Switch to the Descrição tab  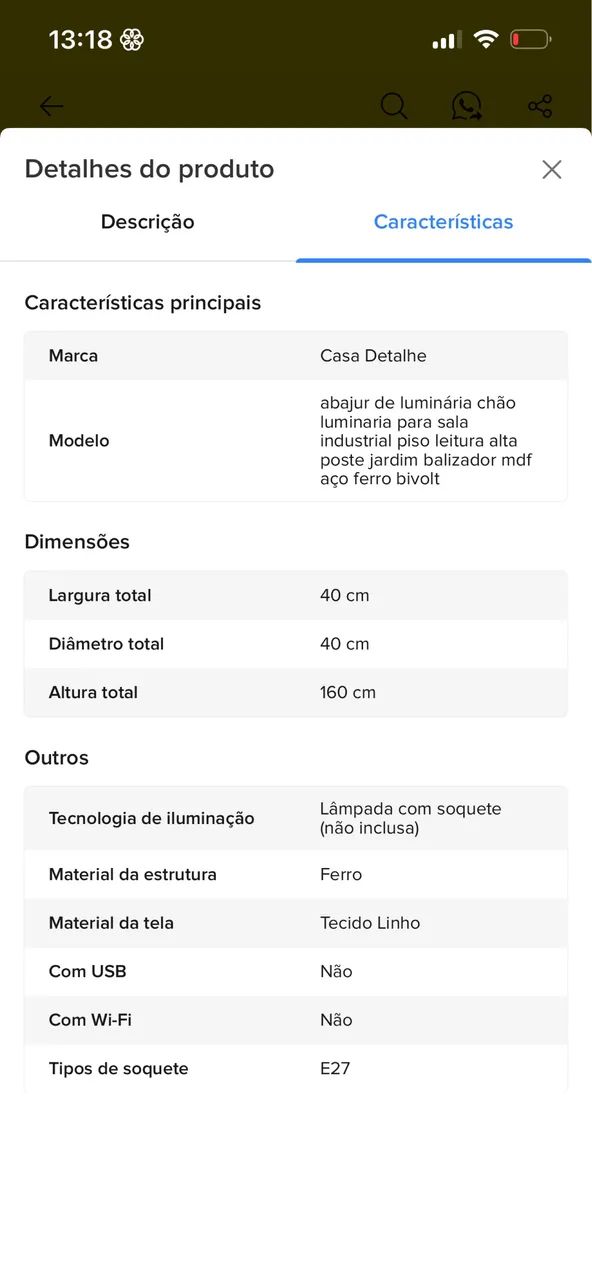pos(148,222)
